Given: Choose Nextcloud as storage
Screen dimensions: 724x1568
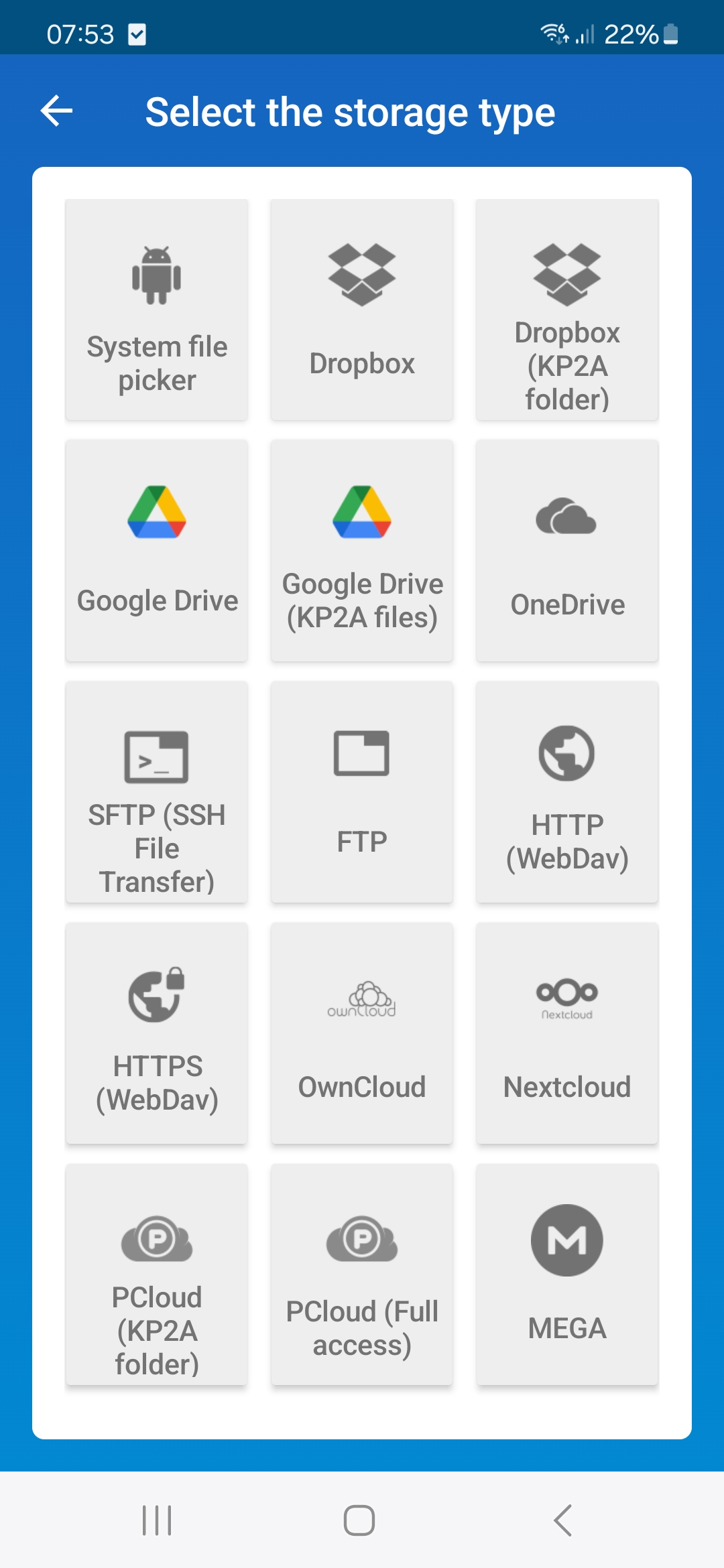Looking at the screenshot, I should (x=567, y=1033).
